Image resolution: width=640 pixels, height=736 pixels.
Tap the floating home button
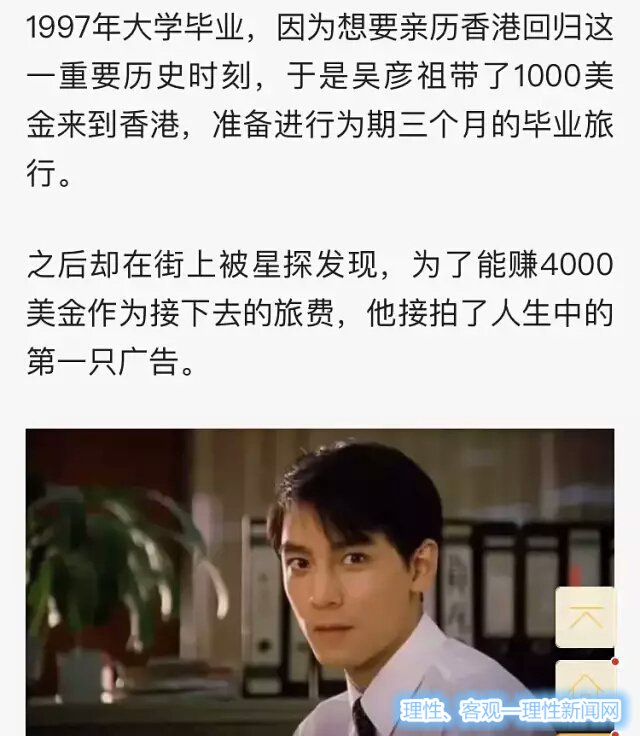pyautogui.click(x=585, y=682)
